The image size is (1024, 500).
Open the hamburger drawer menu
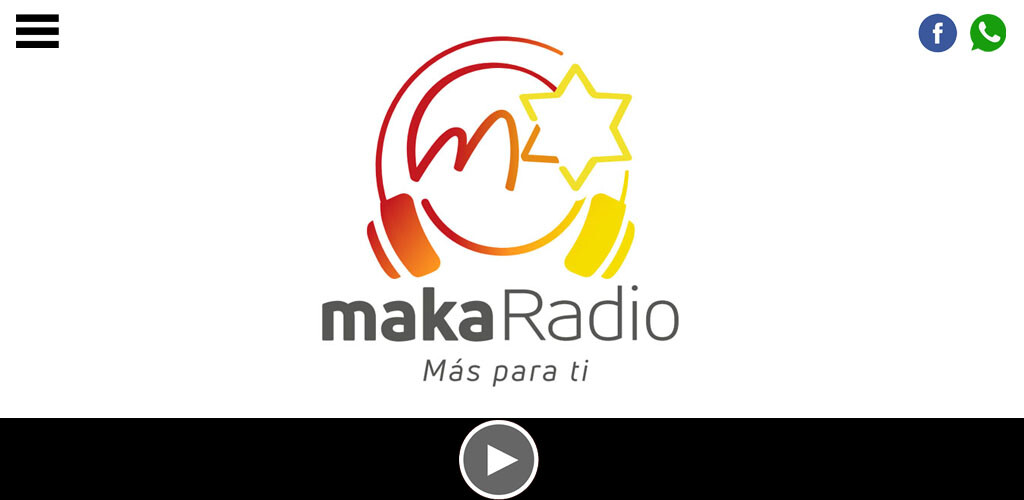[x=37, y=31]
